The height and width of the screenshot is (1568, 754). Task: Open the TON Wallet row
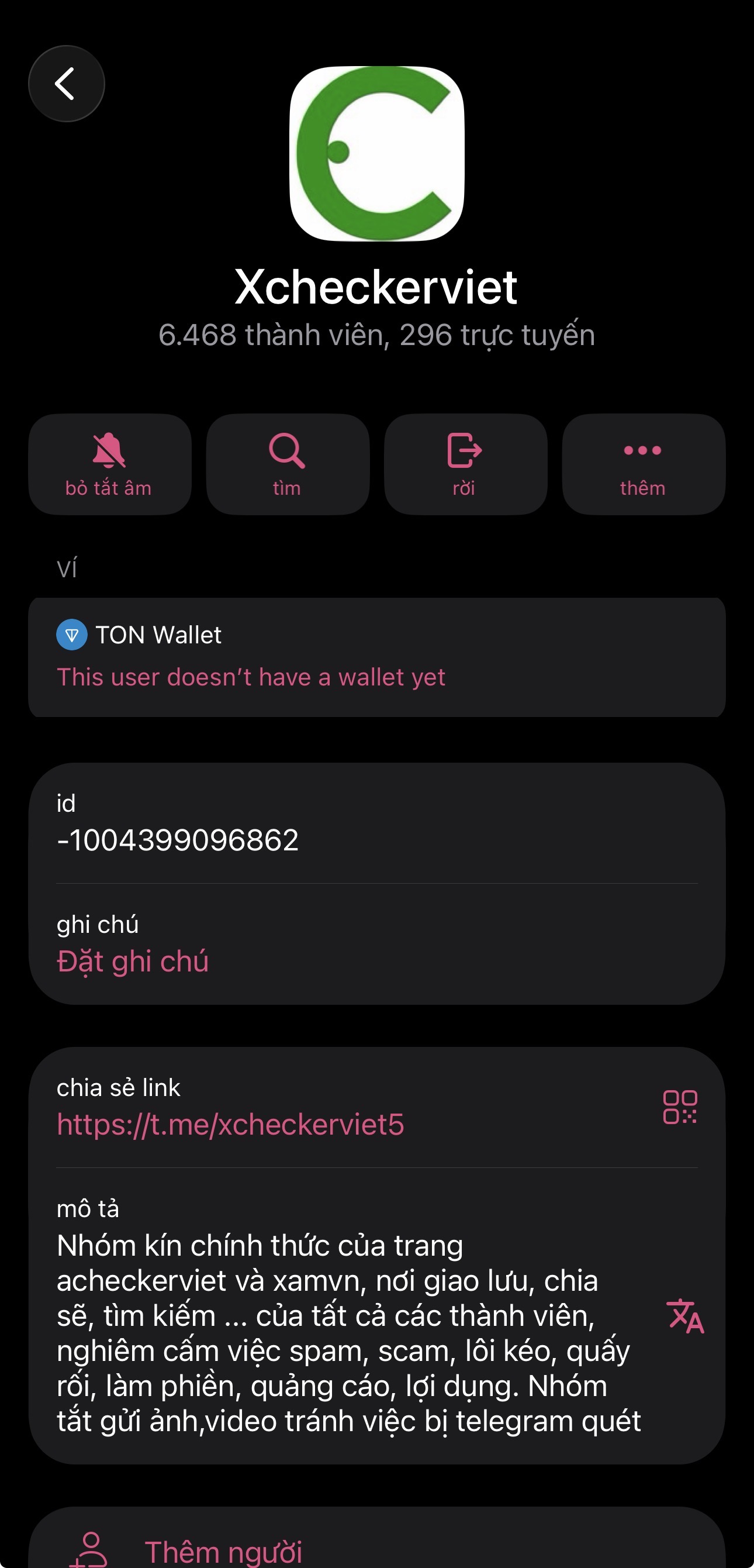pyautogui.click(x=376, y=657)
